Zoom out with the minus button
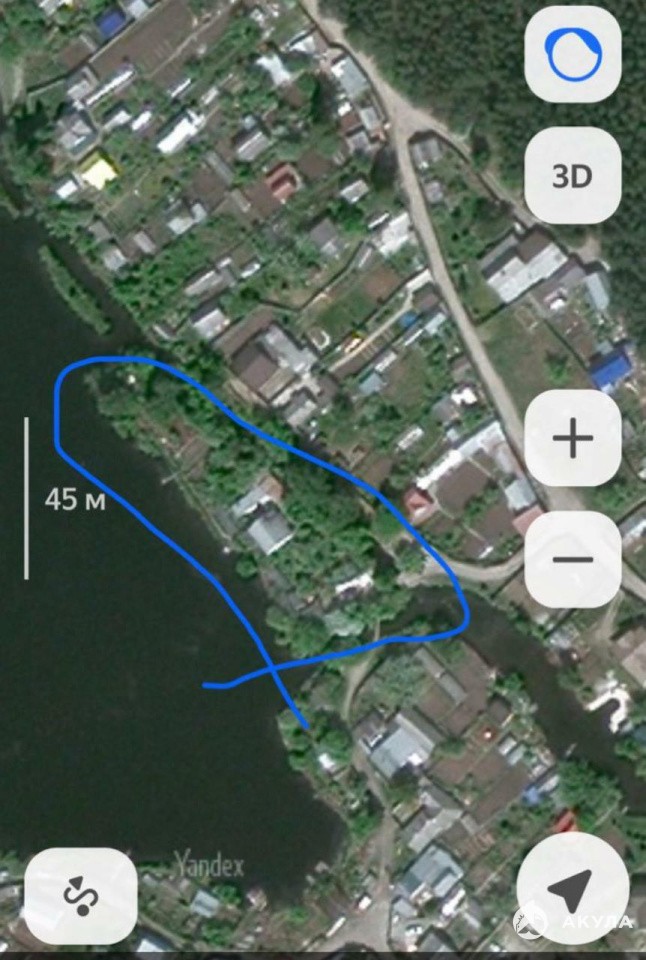Image resolution: width=646 pixels, height=960 pixels. coord(573,559)
